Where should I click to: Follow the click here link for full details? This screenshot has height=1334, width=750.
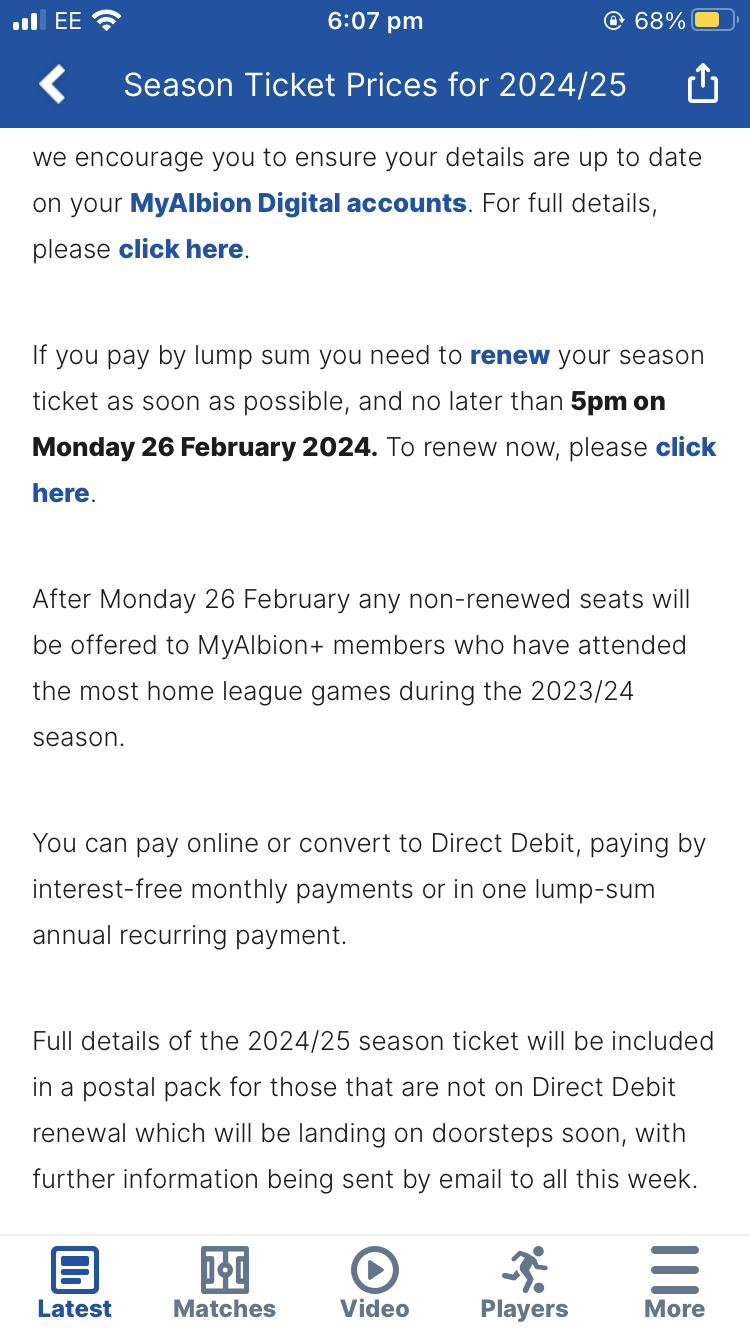(181, 249)
